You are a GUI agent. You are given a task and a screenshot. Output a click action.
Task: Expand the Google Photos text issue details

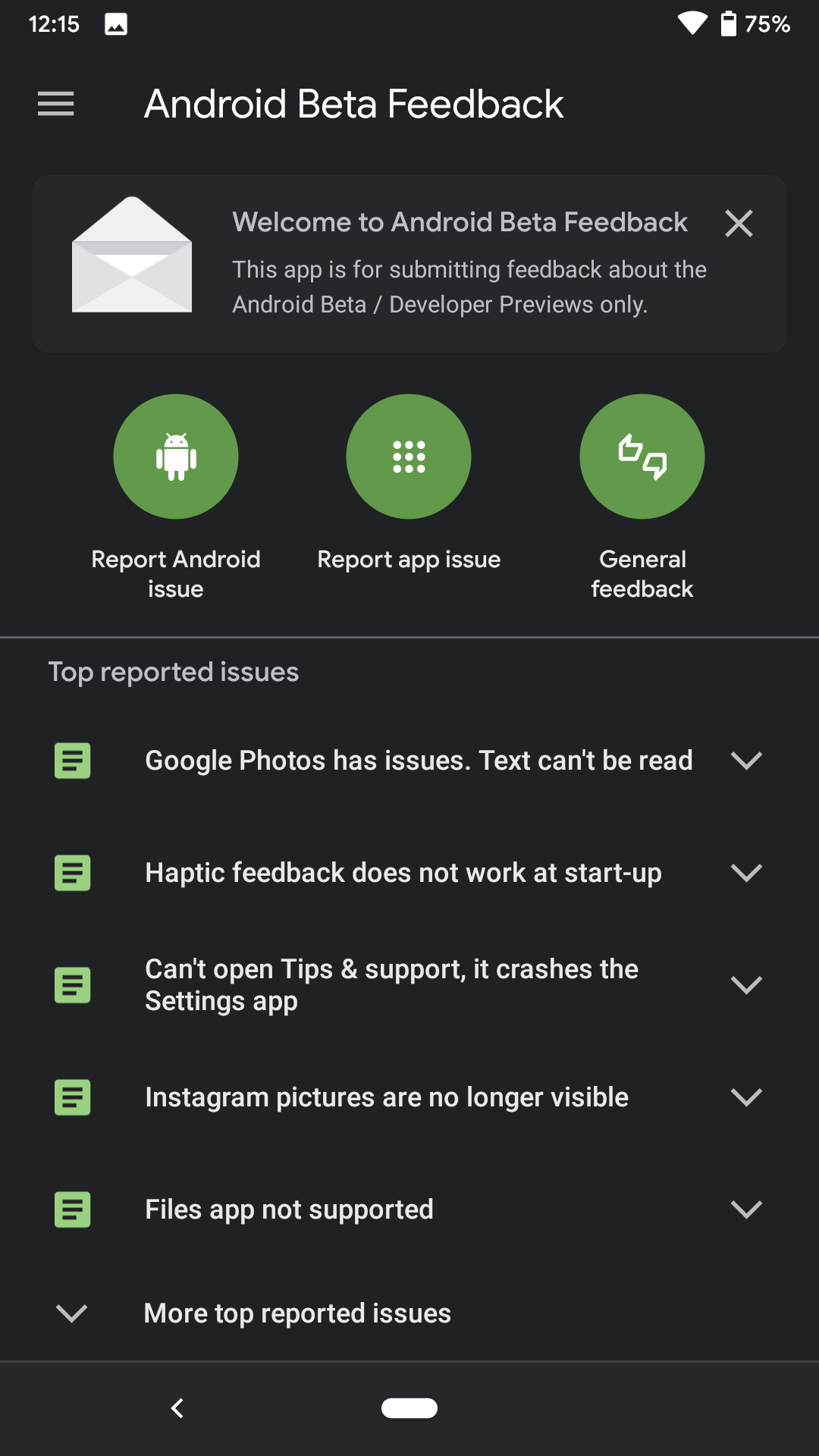[x=746, y=761]
